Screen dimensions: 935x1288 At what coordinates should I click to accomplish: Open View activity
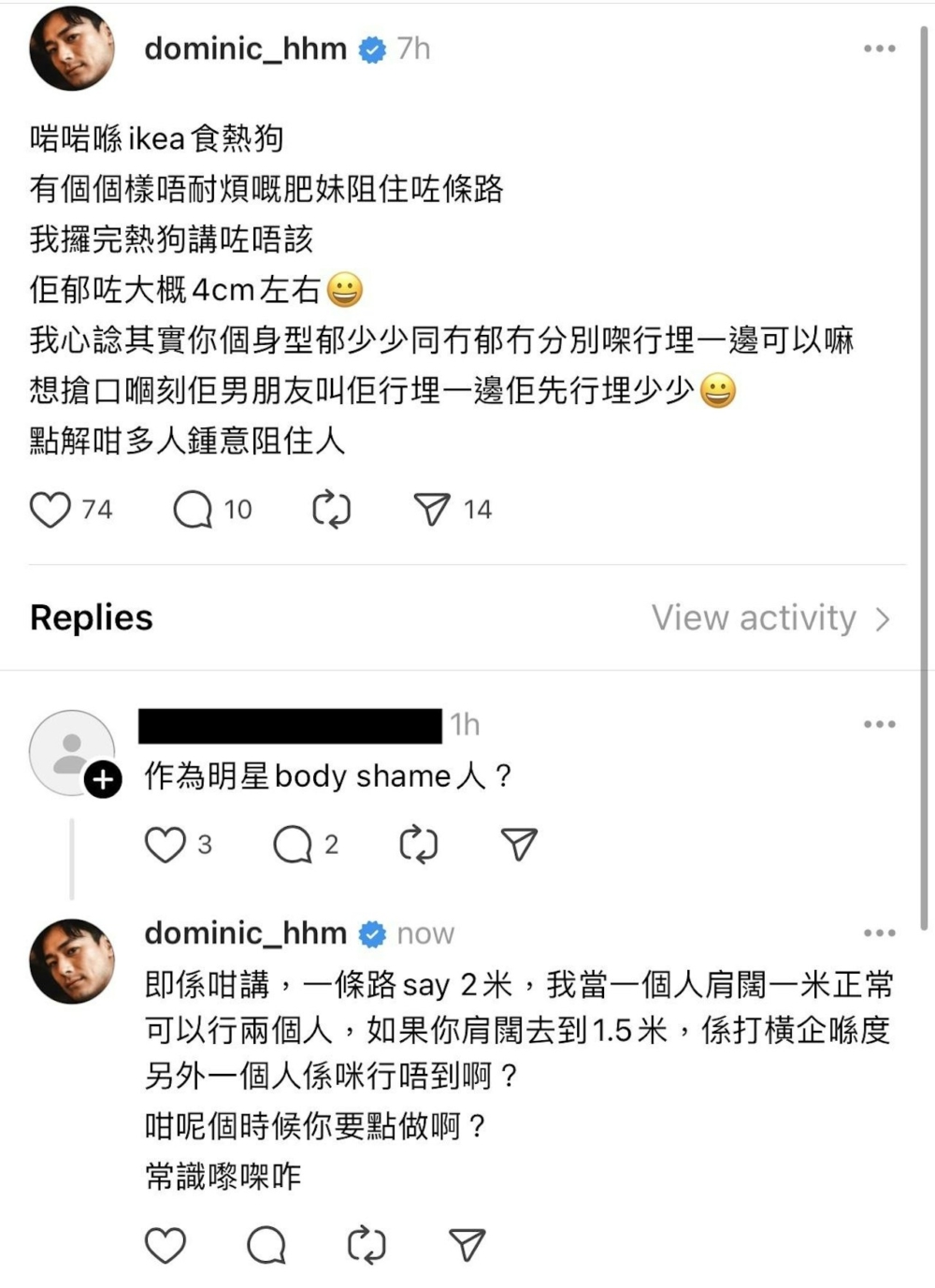770,618
